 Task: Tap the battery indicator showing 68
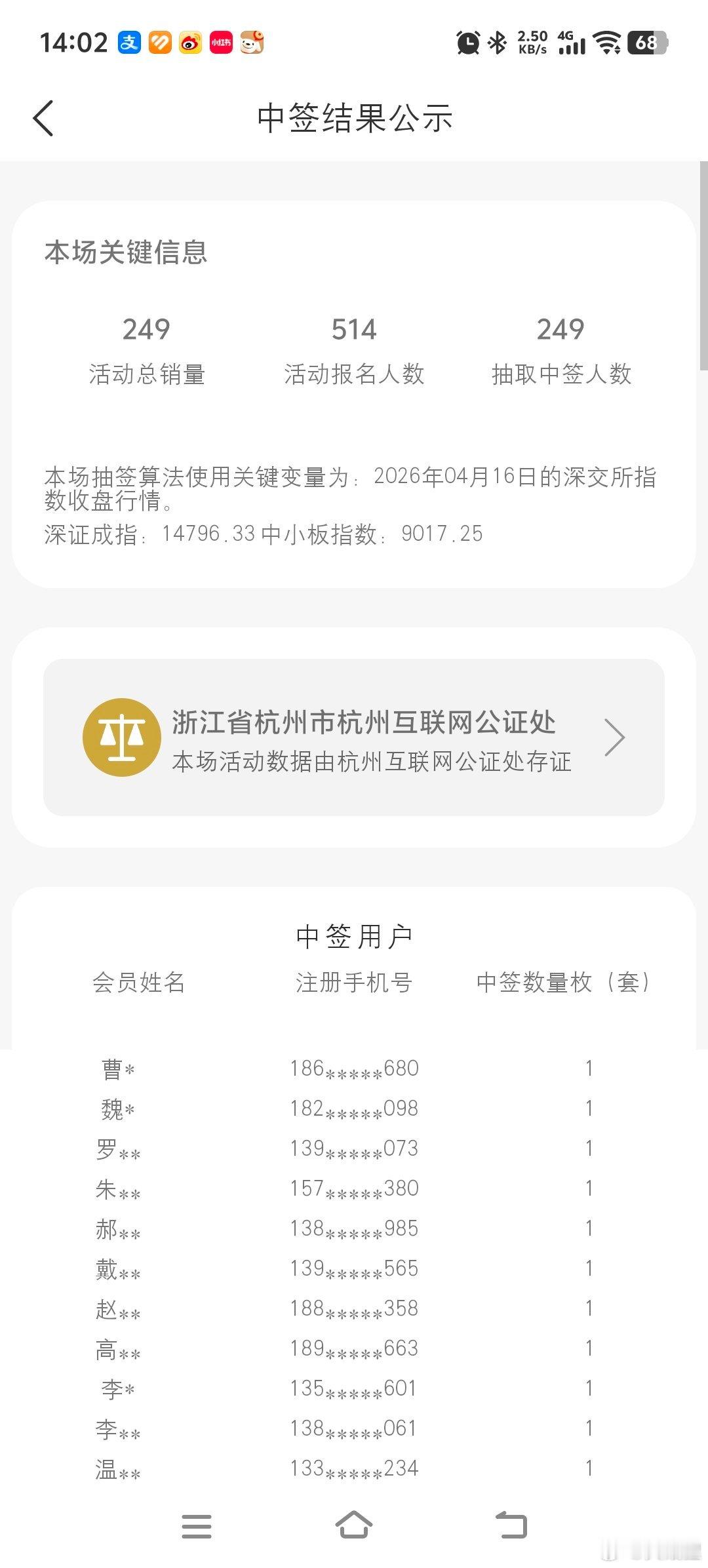point(648,43)
